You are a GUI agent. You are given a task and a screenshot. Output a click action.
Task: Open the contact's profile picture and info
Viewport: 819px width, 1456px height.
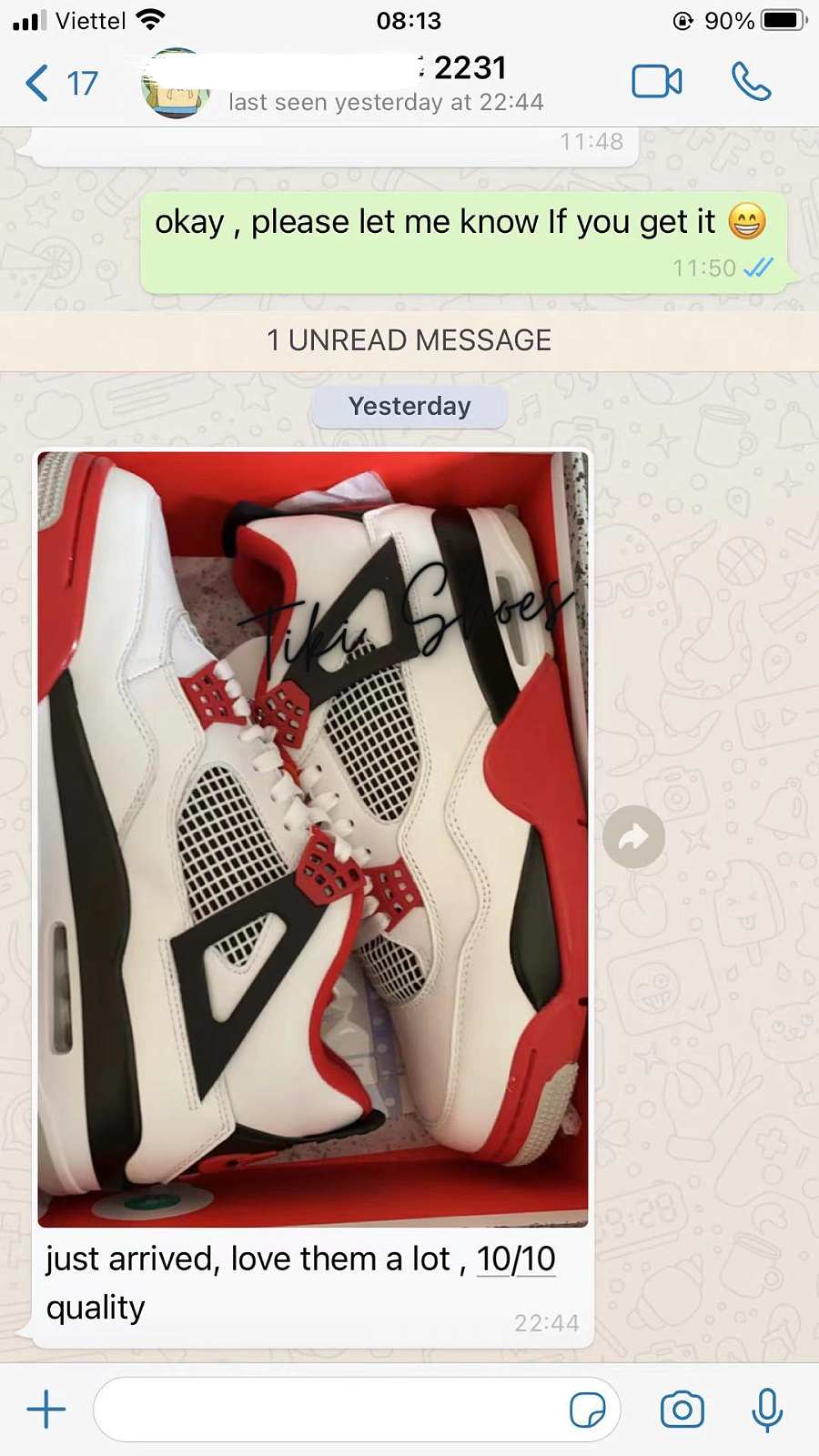tap(176, 84)
